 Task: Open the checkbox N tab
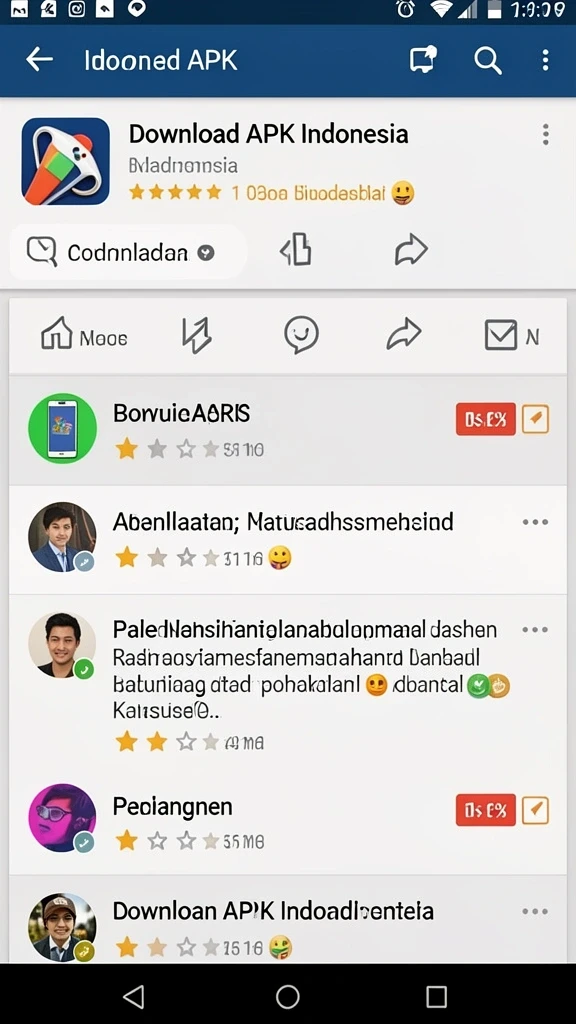(x=512, y=336)
